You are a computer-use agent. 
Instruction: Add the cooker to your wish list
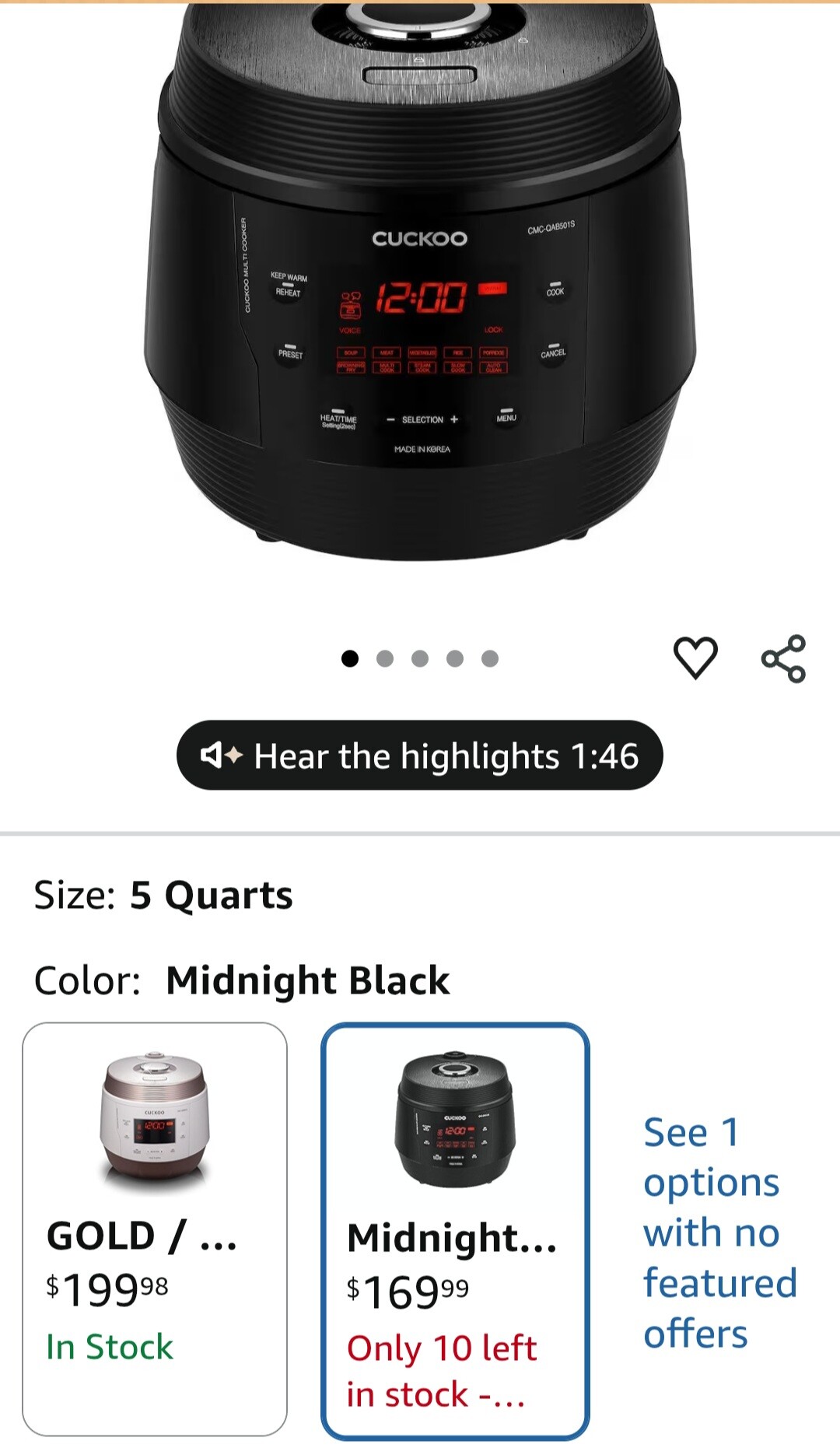pos(695,657)
